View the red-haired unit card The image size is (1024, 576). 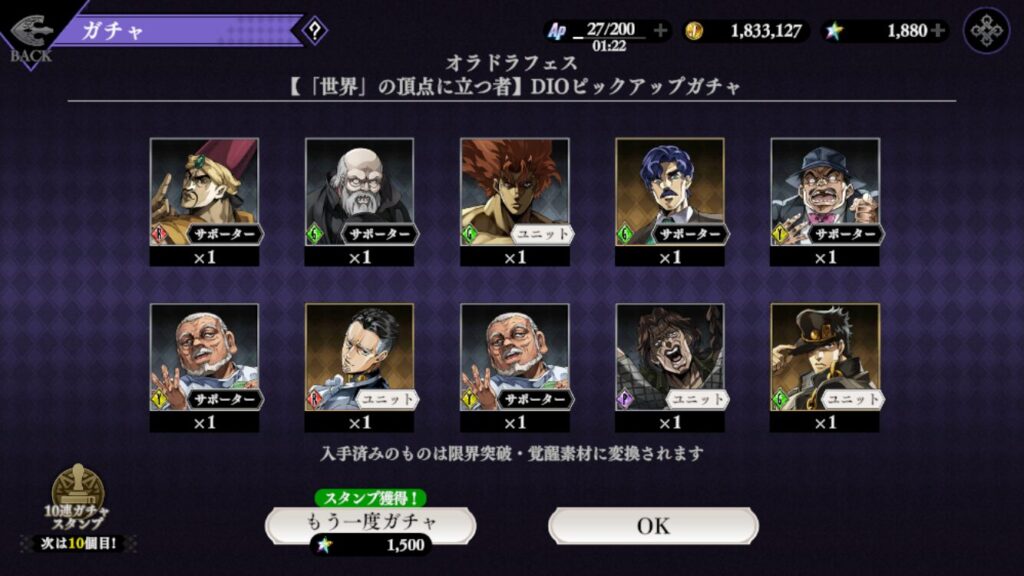coord(514,192)
